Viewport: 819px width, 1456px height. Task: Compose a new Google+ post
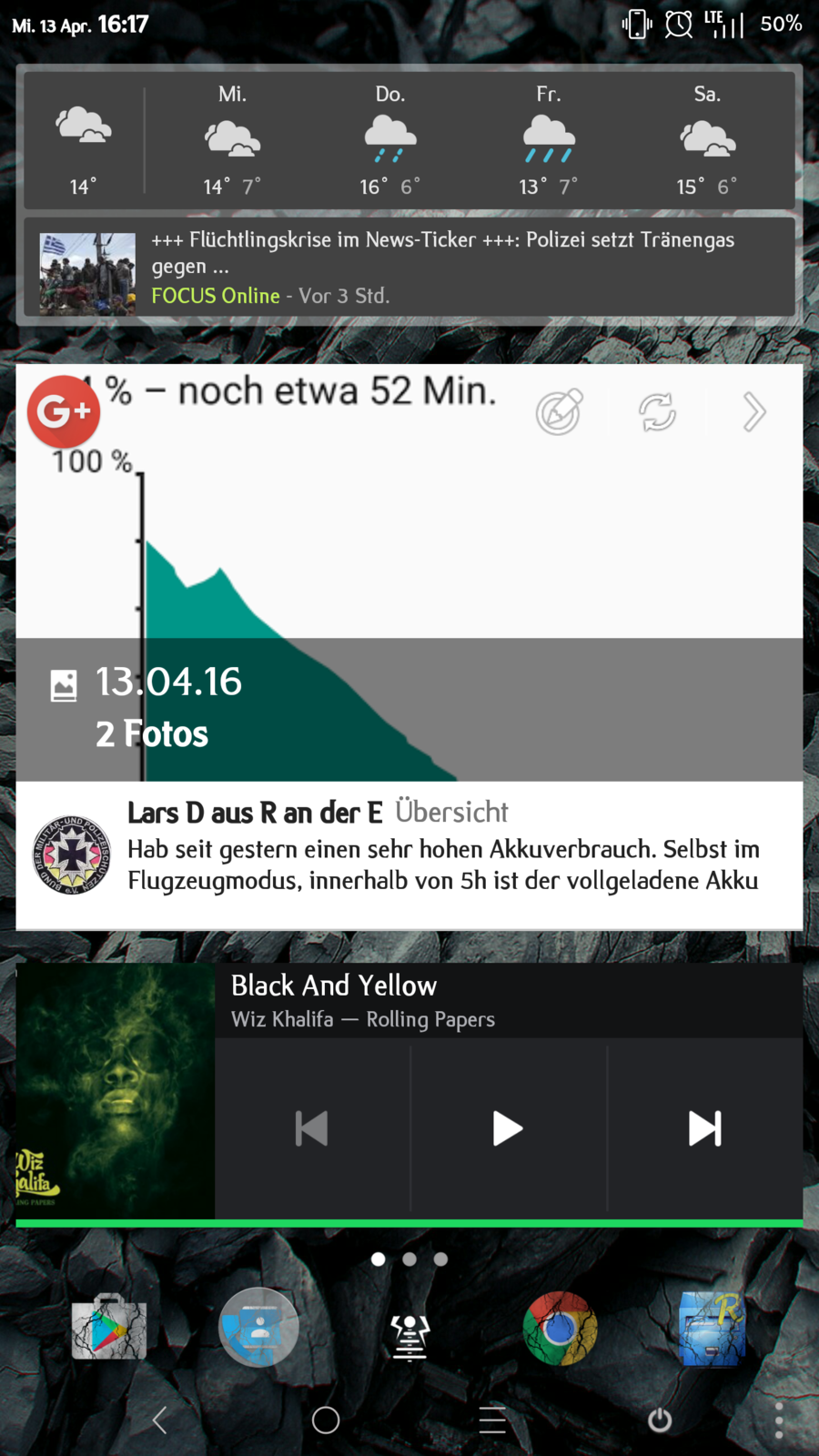(558, 412)
